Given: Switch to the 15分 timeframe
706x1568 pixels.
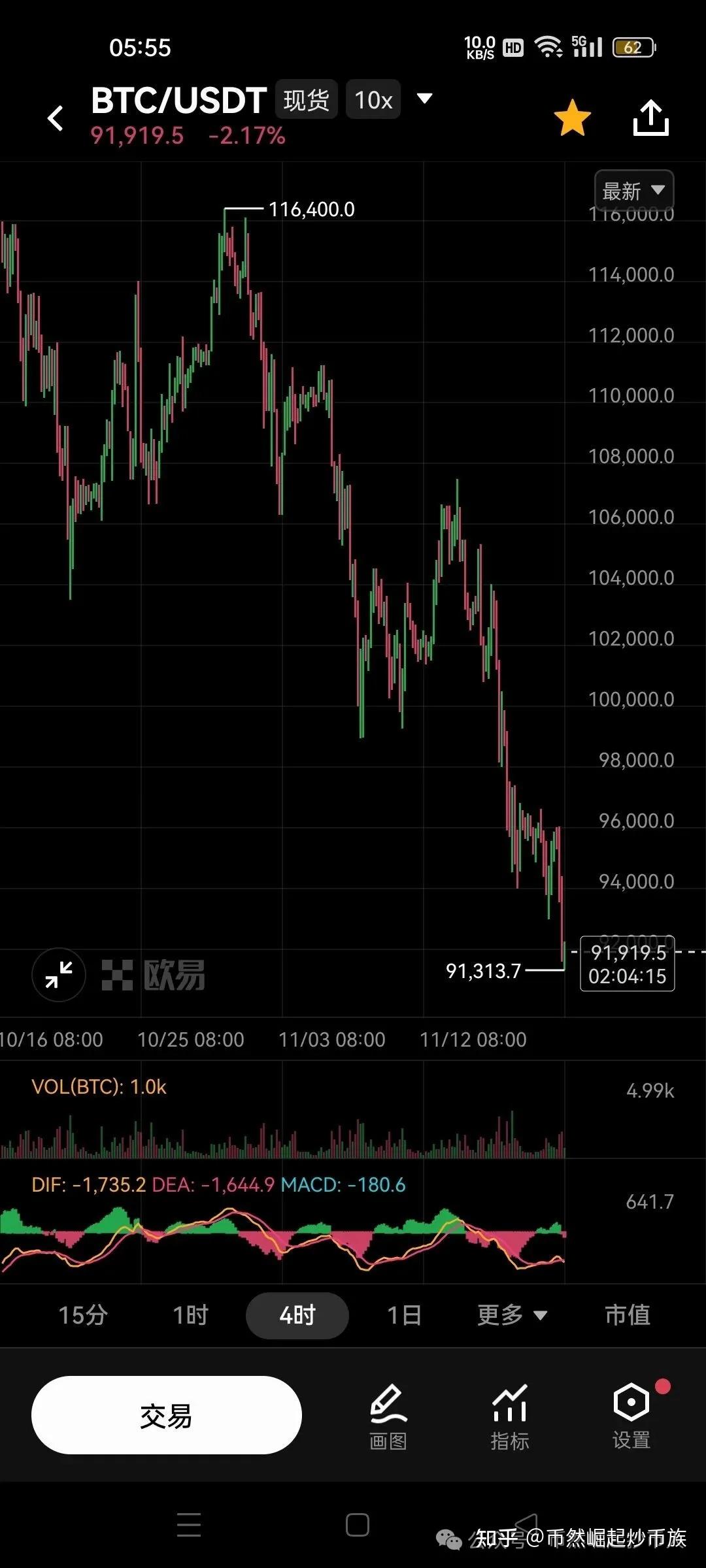Looking at the screenshot, I should [82, 1315].
